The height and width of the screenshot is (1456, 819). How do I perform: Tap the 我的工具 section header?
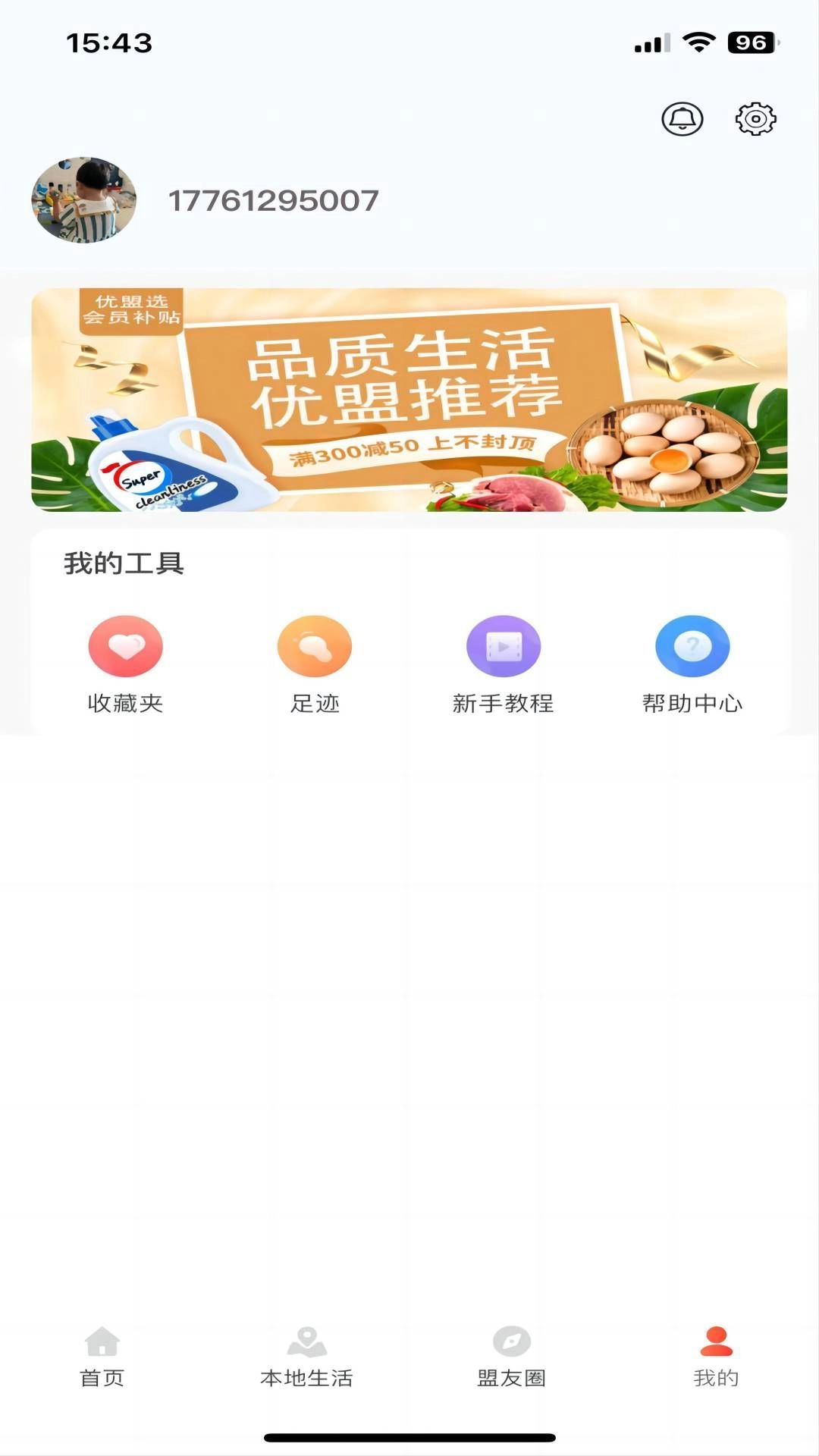pos(125,564)
